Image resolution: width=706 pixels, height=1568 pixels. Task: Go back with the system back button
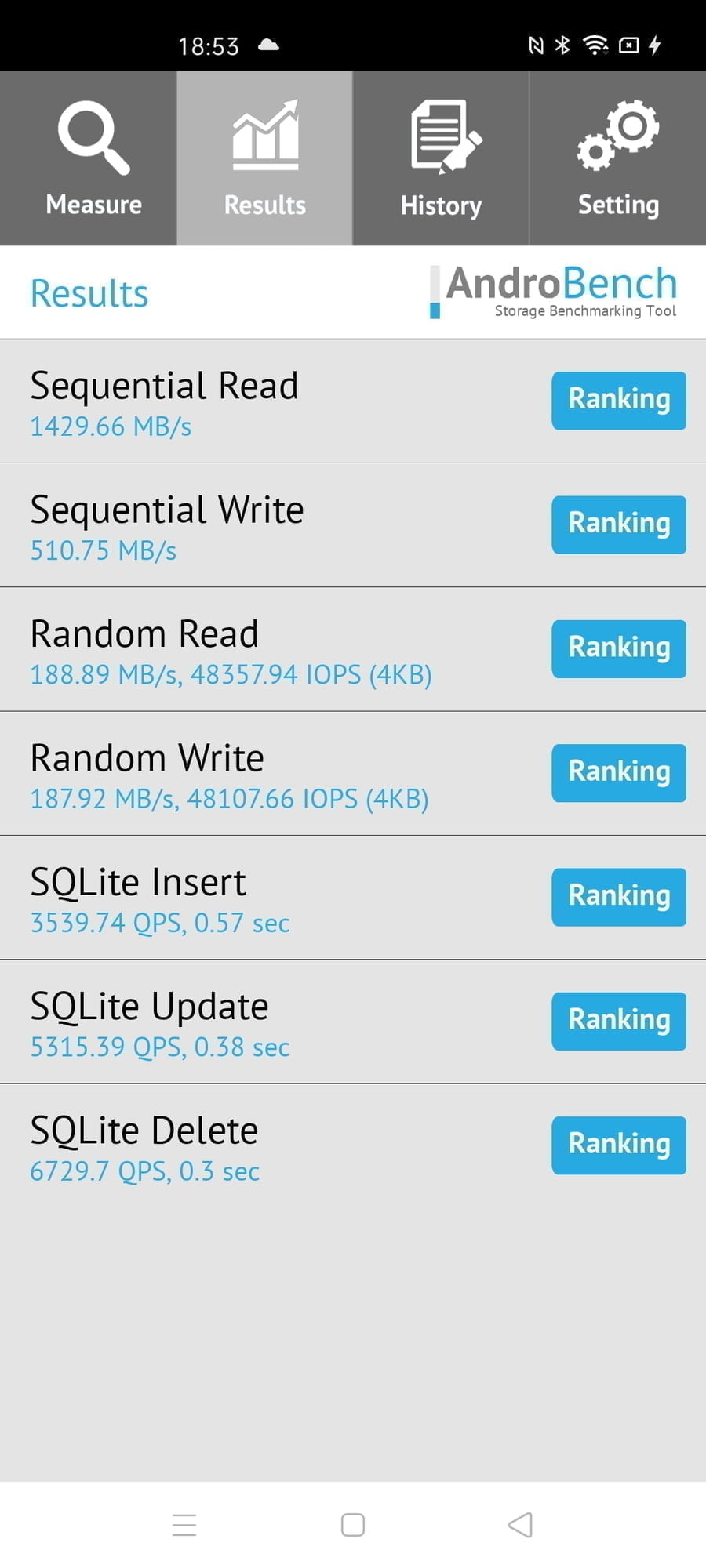pyautogui.click(x=520, y=1525)
